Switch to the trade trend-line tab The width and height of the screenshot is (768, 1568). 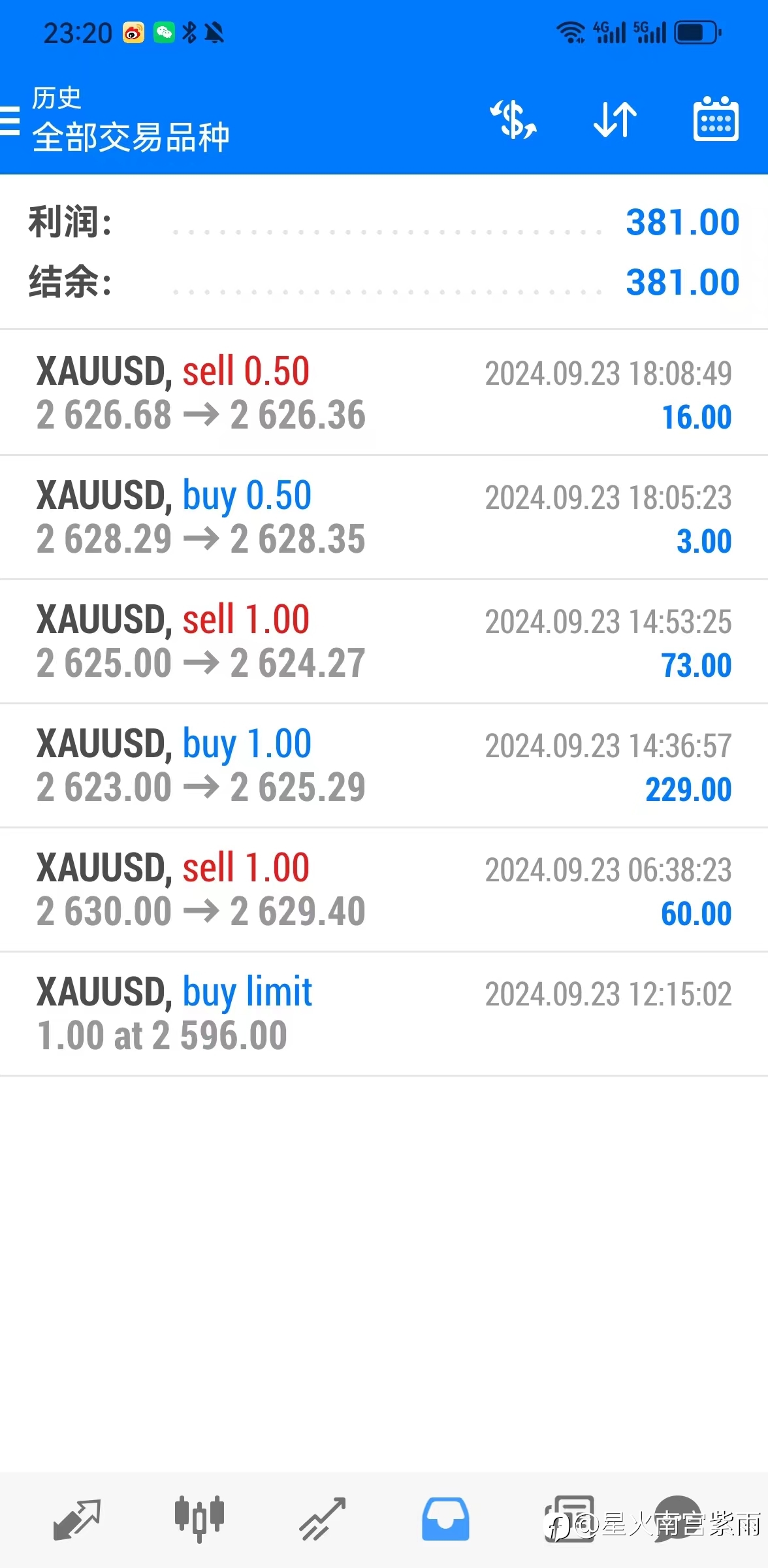point(323,1519)
